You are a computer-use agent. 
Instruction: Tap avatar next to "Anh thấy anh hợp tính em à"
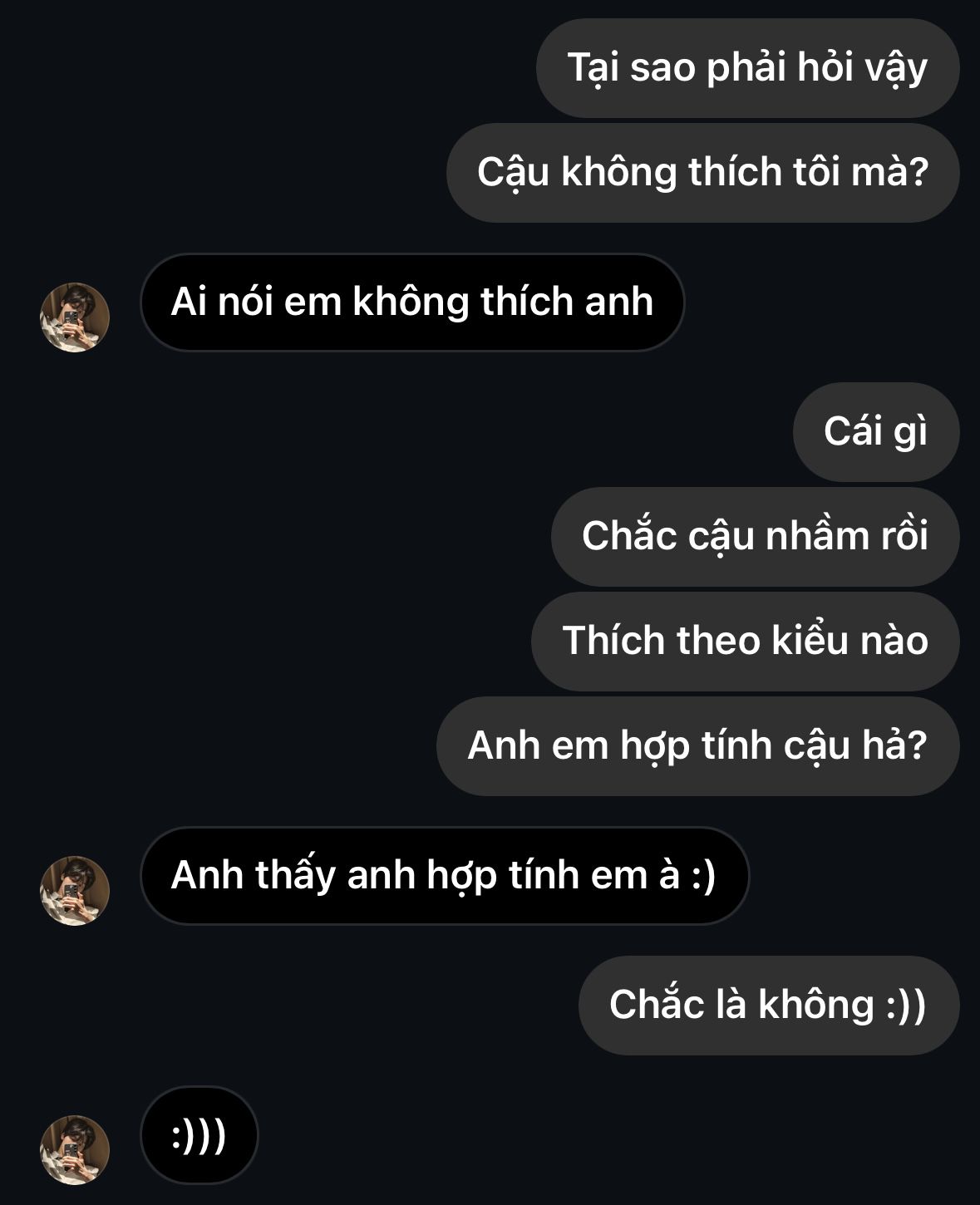(75, 891)
